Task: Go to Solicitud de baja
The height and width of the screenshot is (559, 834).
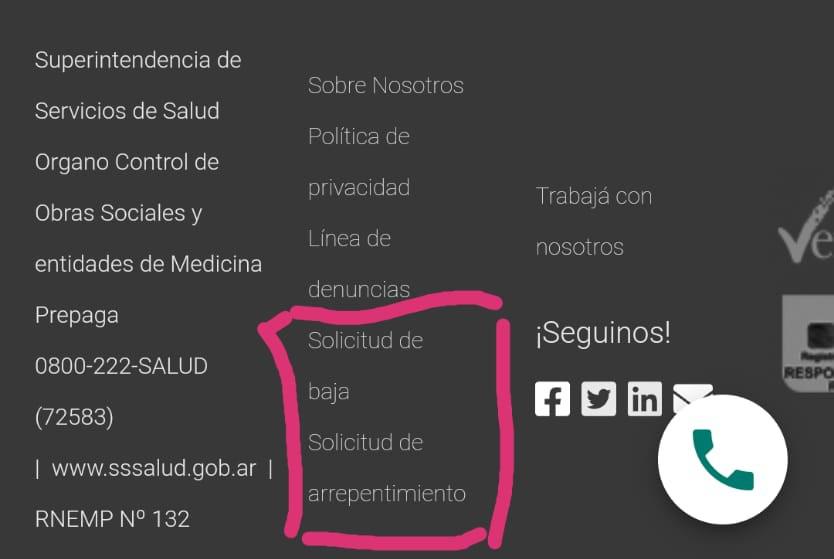Action: (x=365, y=365)
